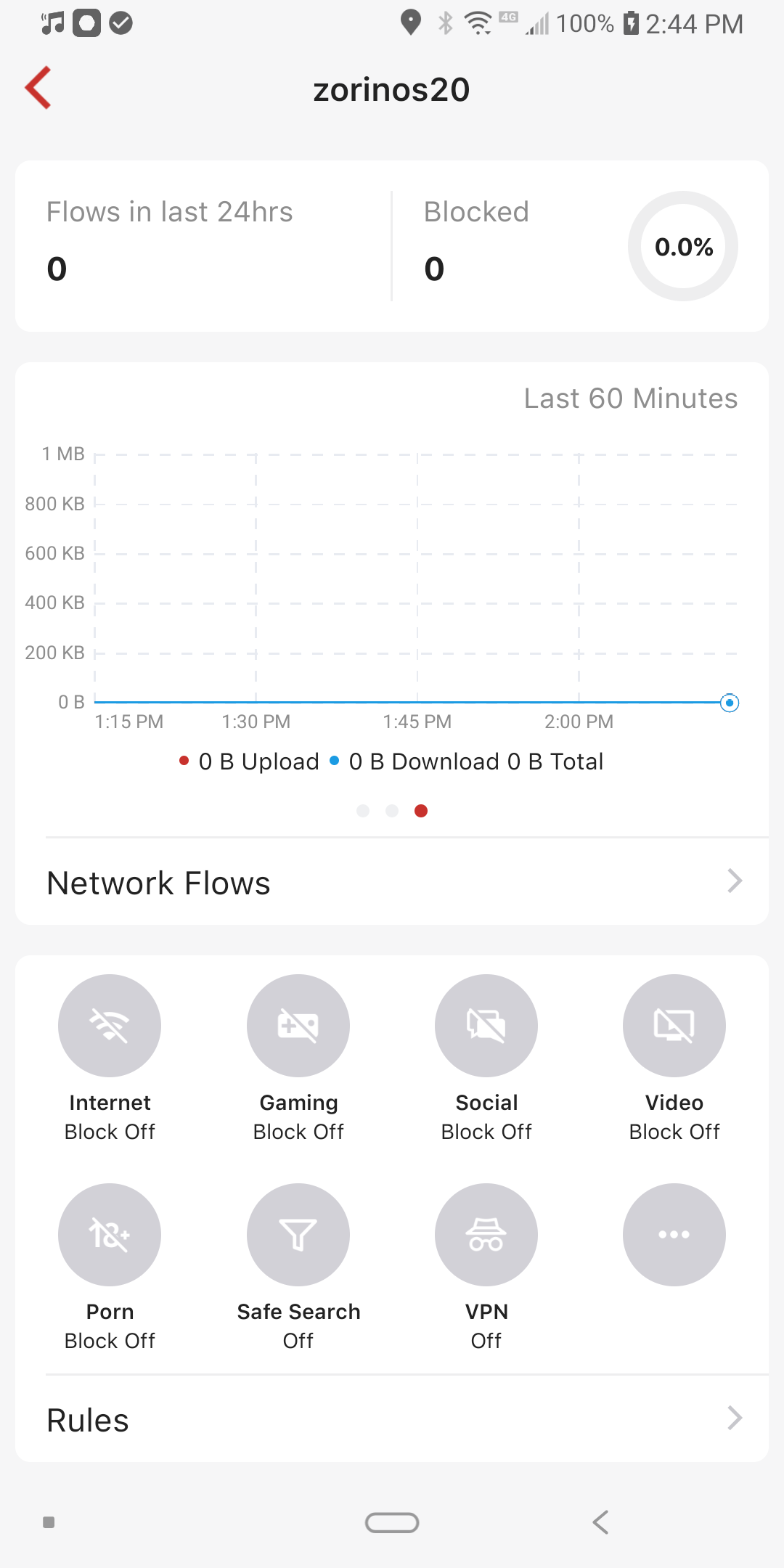Toggle Internet block
The image size is (784, 1568).
point(110,1025)
